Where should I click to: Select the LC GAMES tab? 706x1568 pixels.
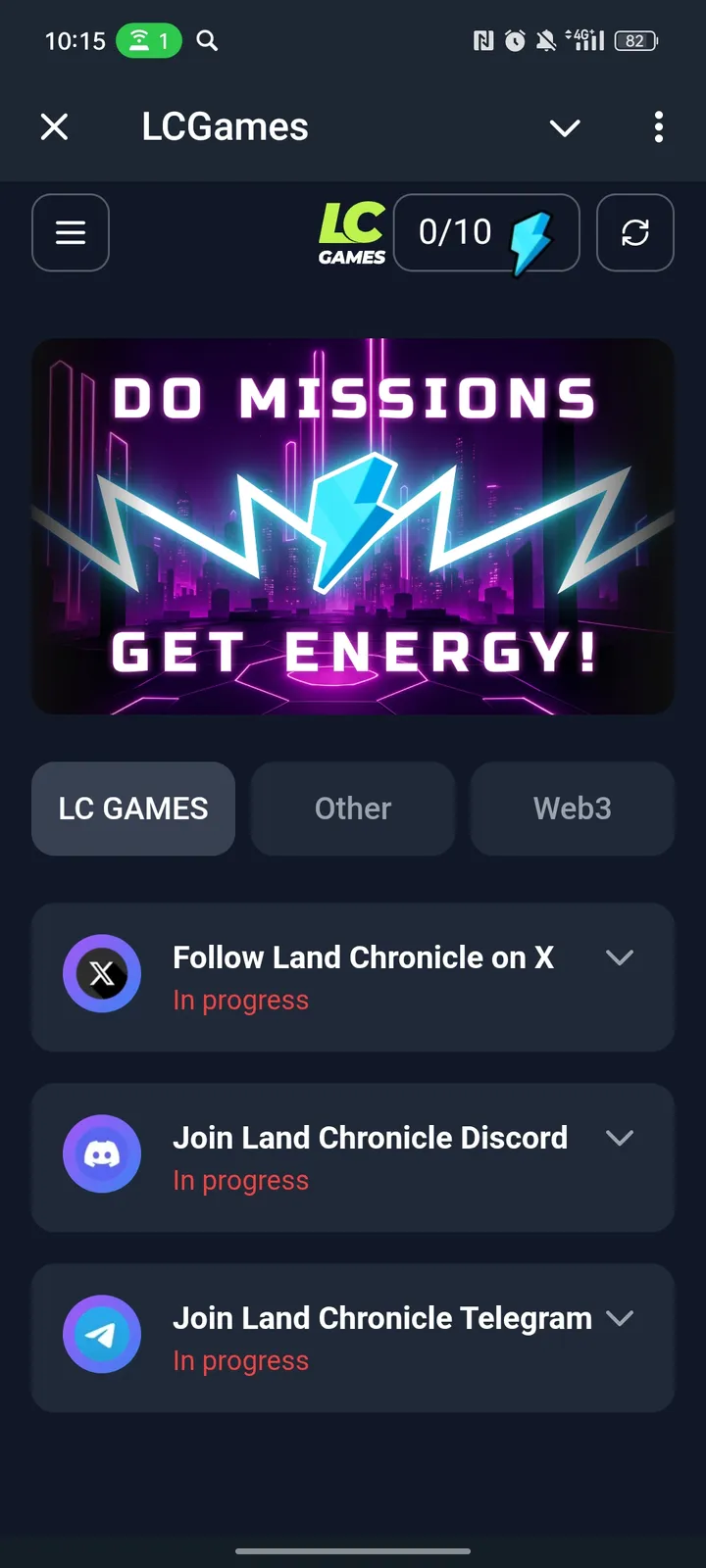(x=132, y=808)
